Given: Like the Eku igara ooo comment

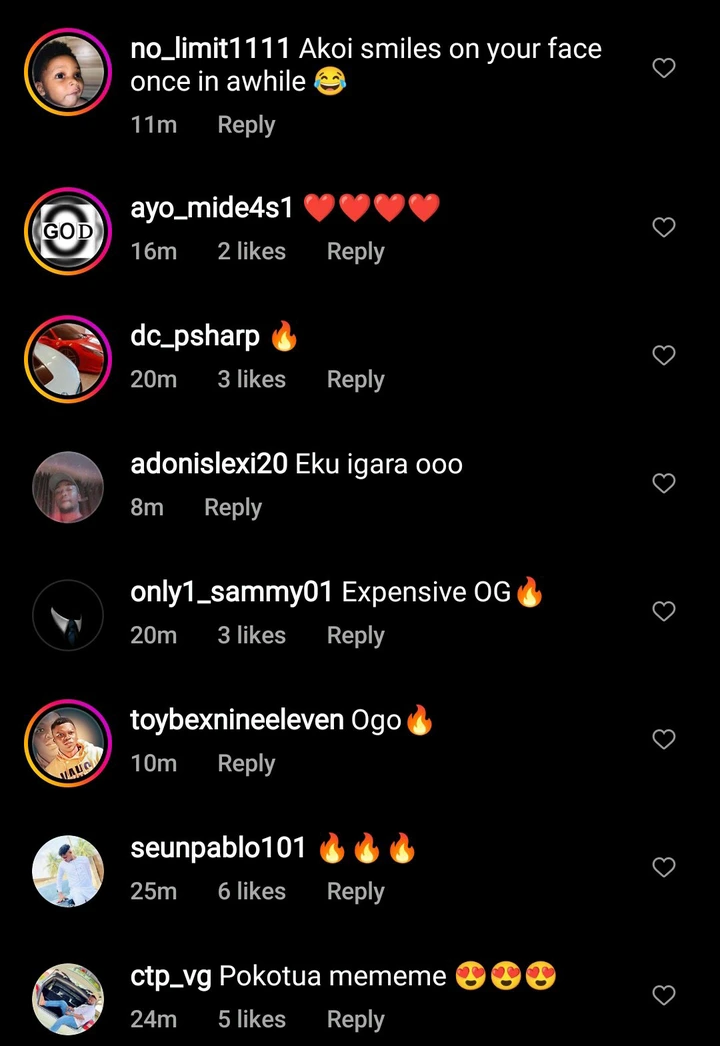Looking at the screenshot, I should (x=664, y=484).
